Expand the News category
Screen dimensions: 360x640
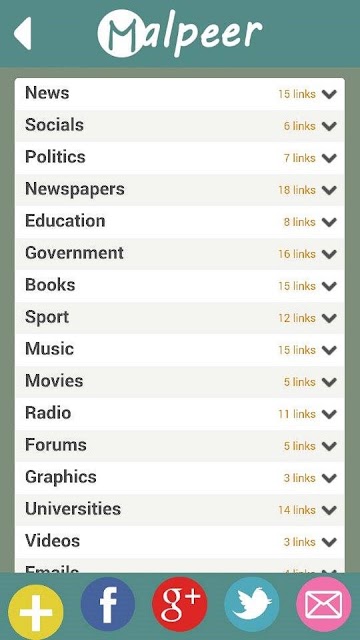coord(180,94)
